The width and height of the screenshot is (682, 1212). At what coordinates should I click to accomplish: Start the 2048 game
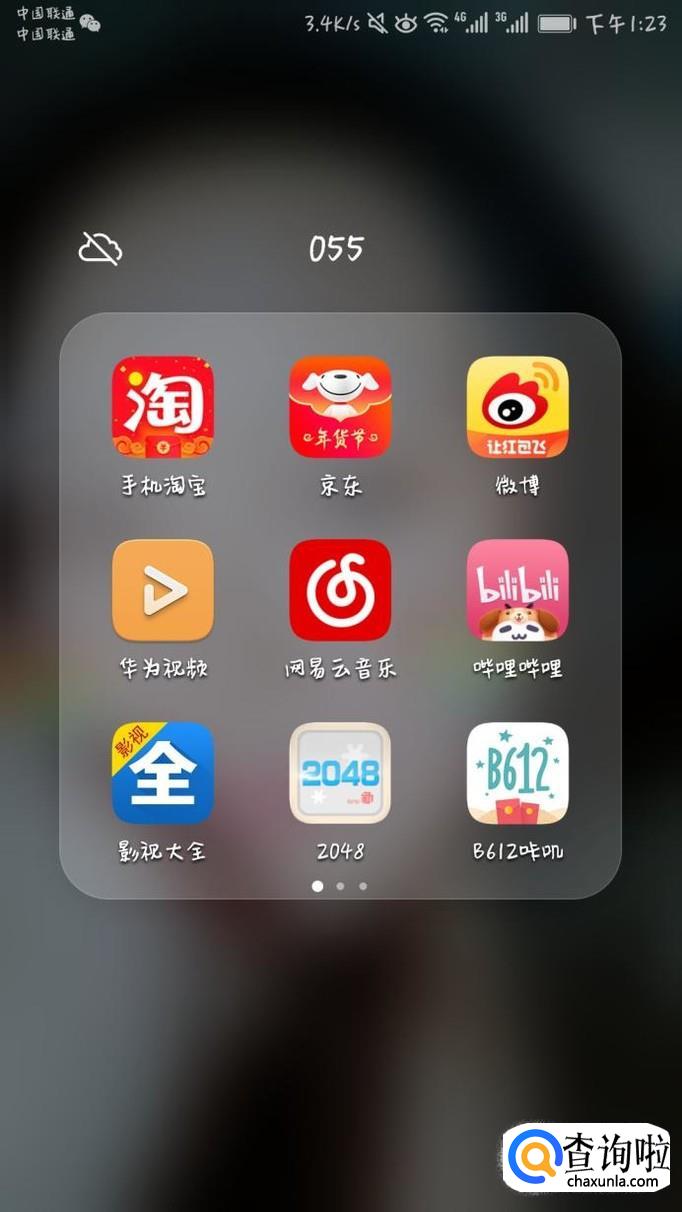pos(340,773)
